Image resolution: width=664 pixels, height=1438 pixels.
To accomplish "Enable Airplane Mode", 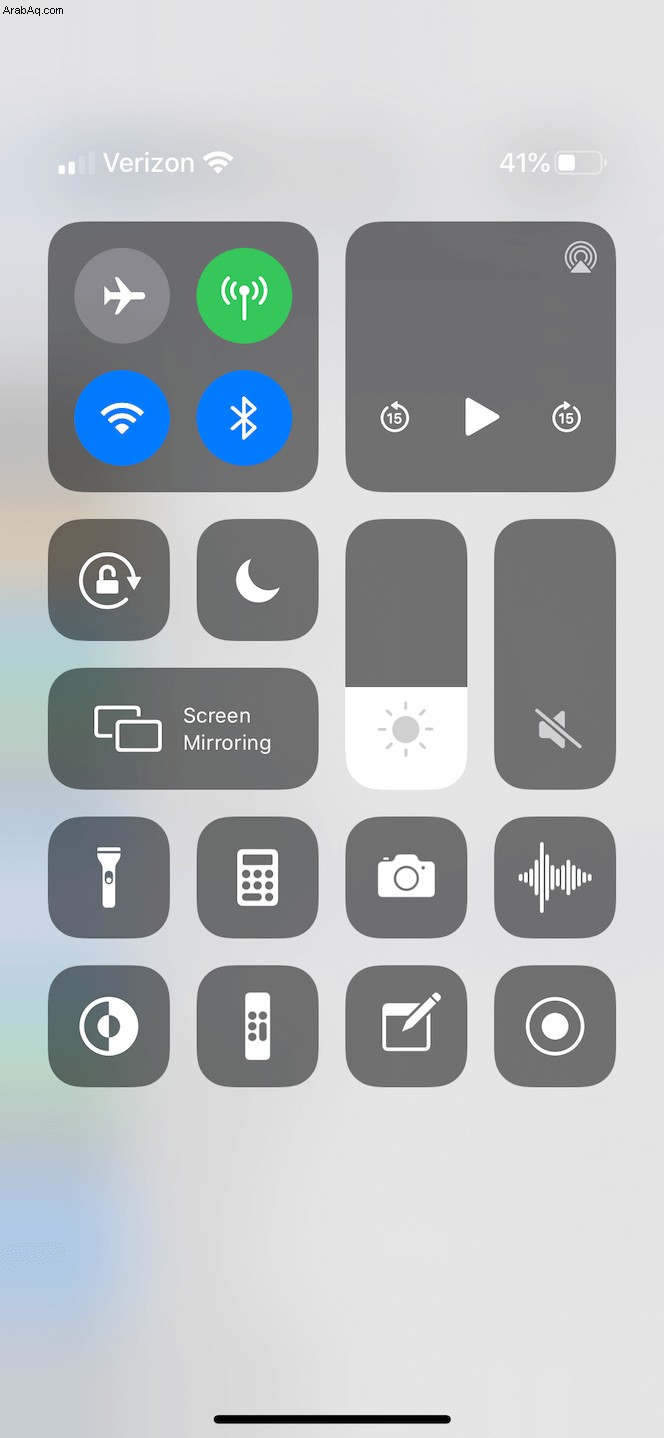I will click(122, 295).
